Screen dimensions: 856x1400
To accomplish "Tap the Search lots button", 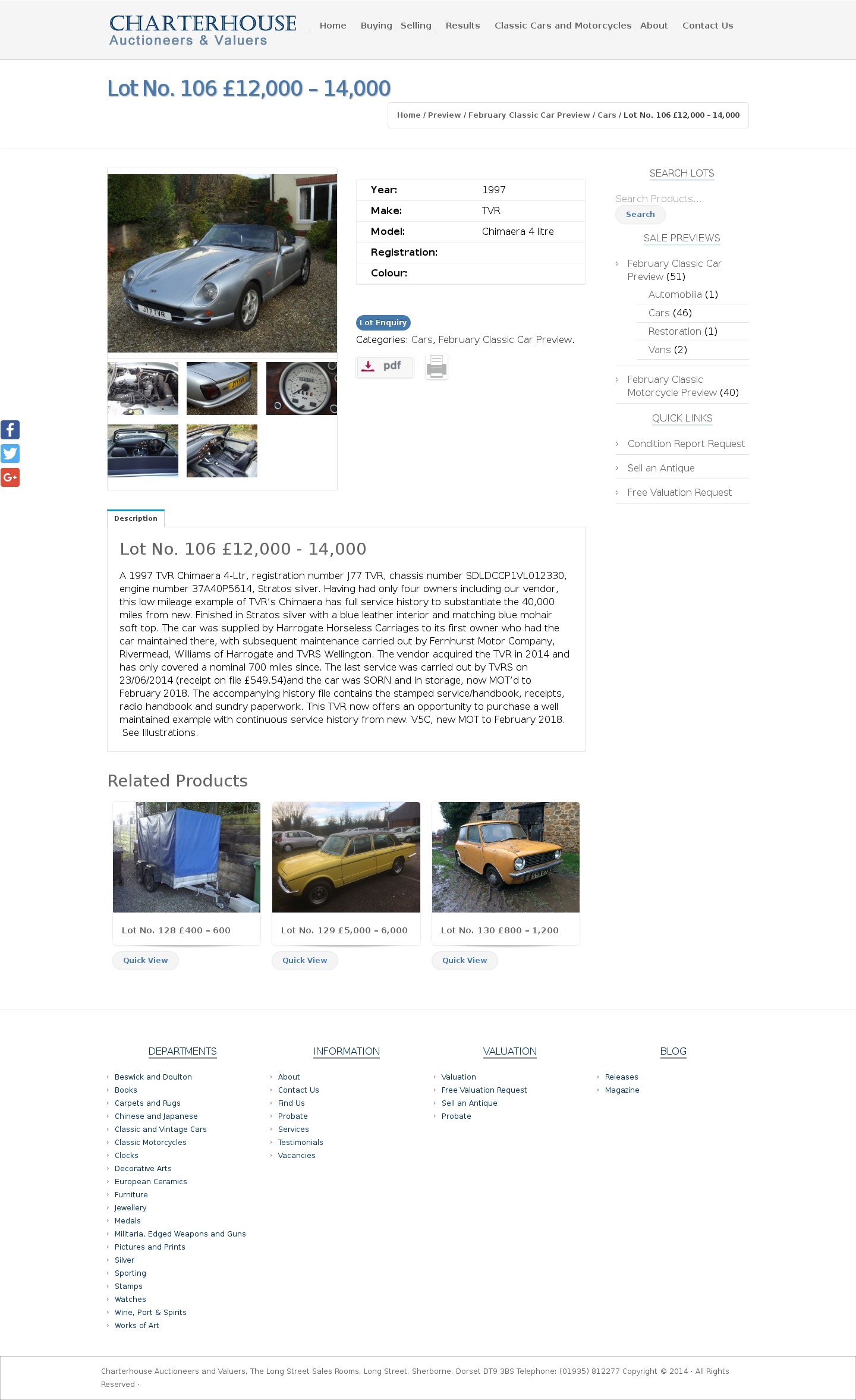I will click(640, 215).
